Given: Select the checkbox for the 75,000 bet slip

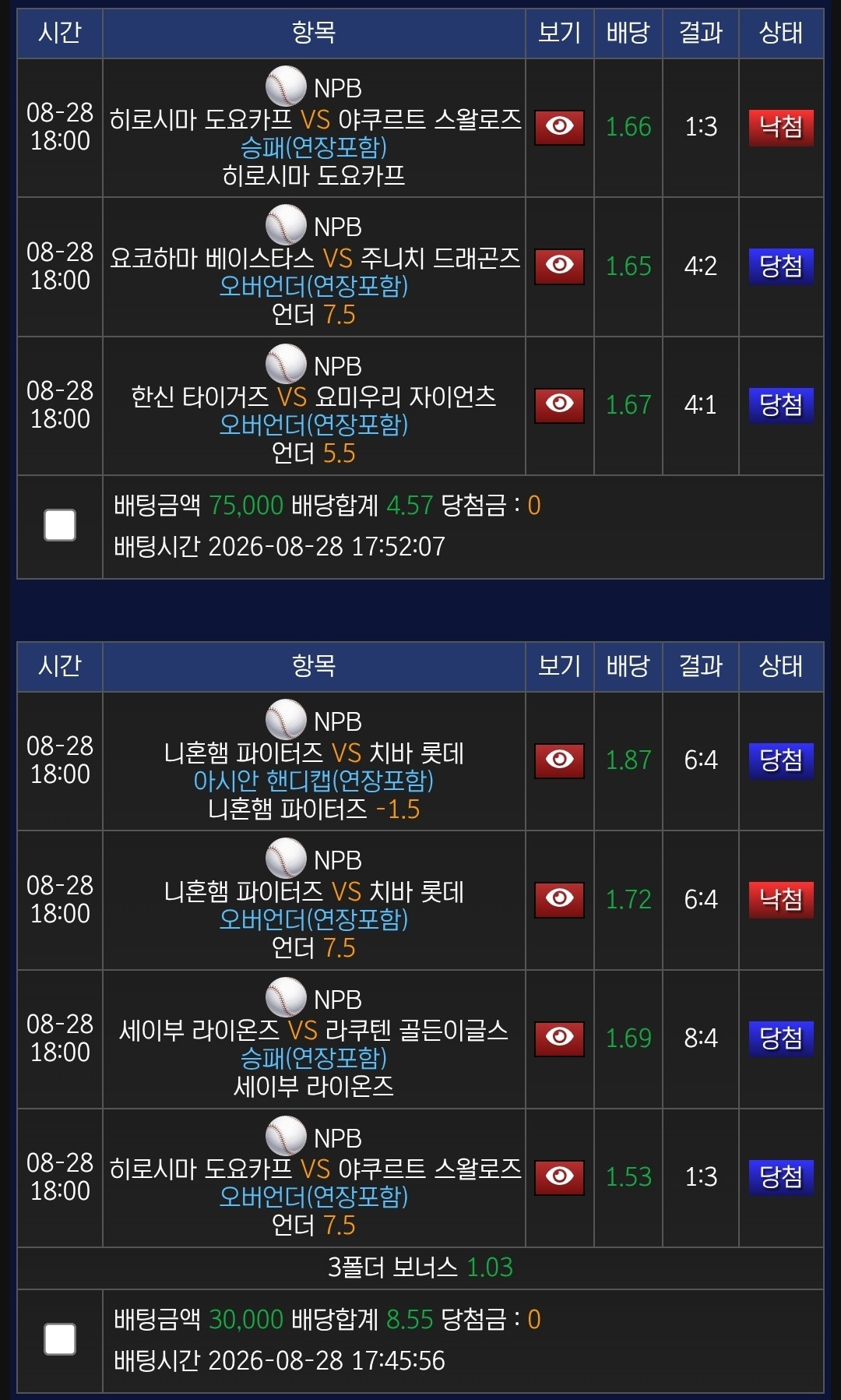Looking at the screenshot, I should pos(60,525).
